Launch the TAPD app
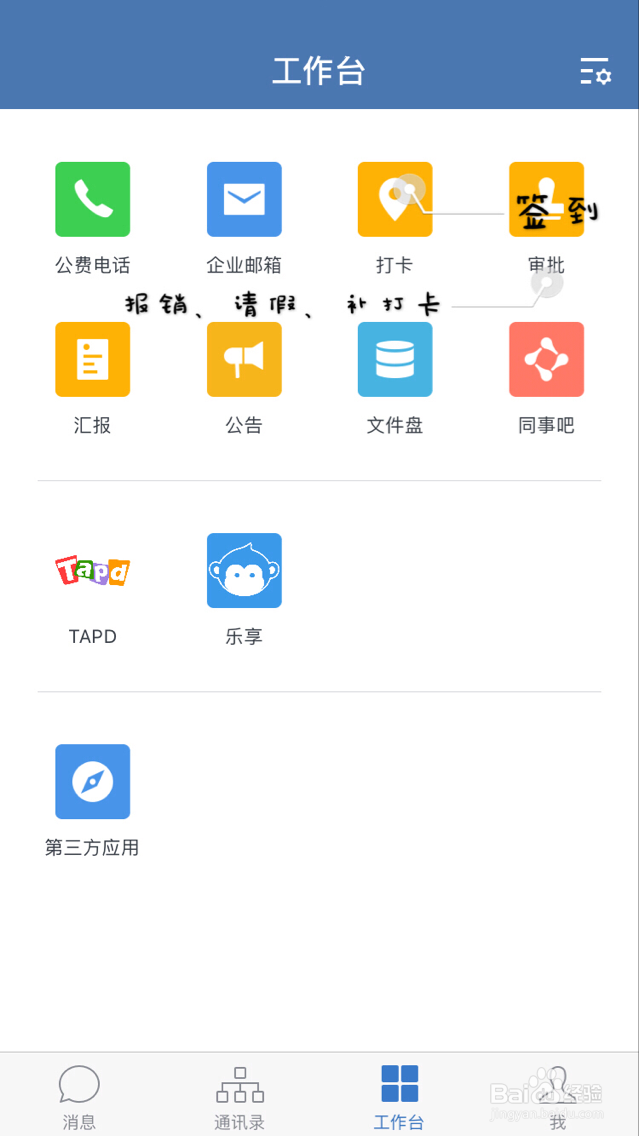The height and width of the screenshot is (1136, 639). (92, 571)
